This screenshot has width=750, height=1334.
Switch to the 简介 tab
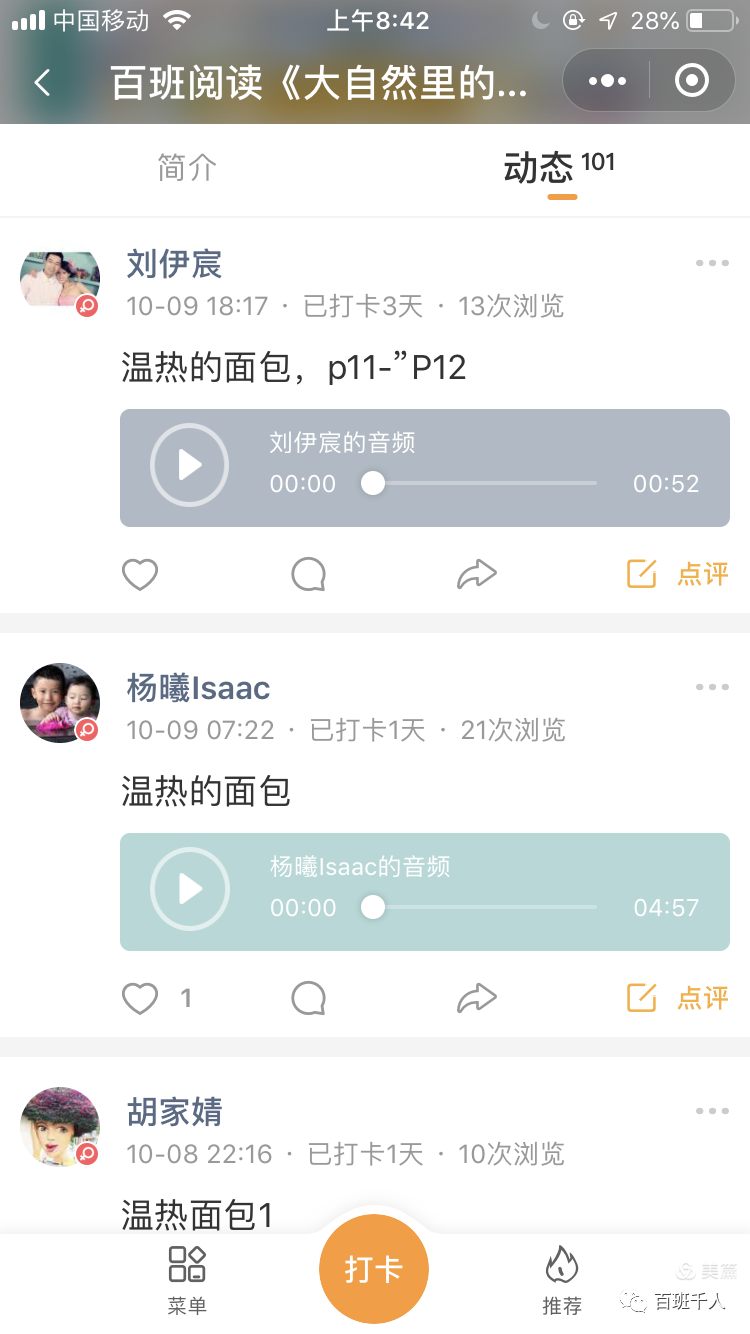tap(187, 168)
